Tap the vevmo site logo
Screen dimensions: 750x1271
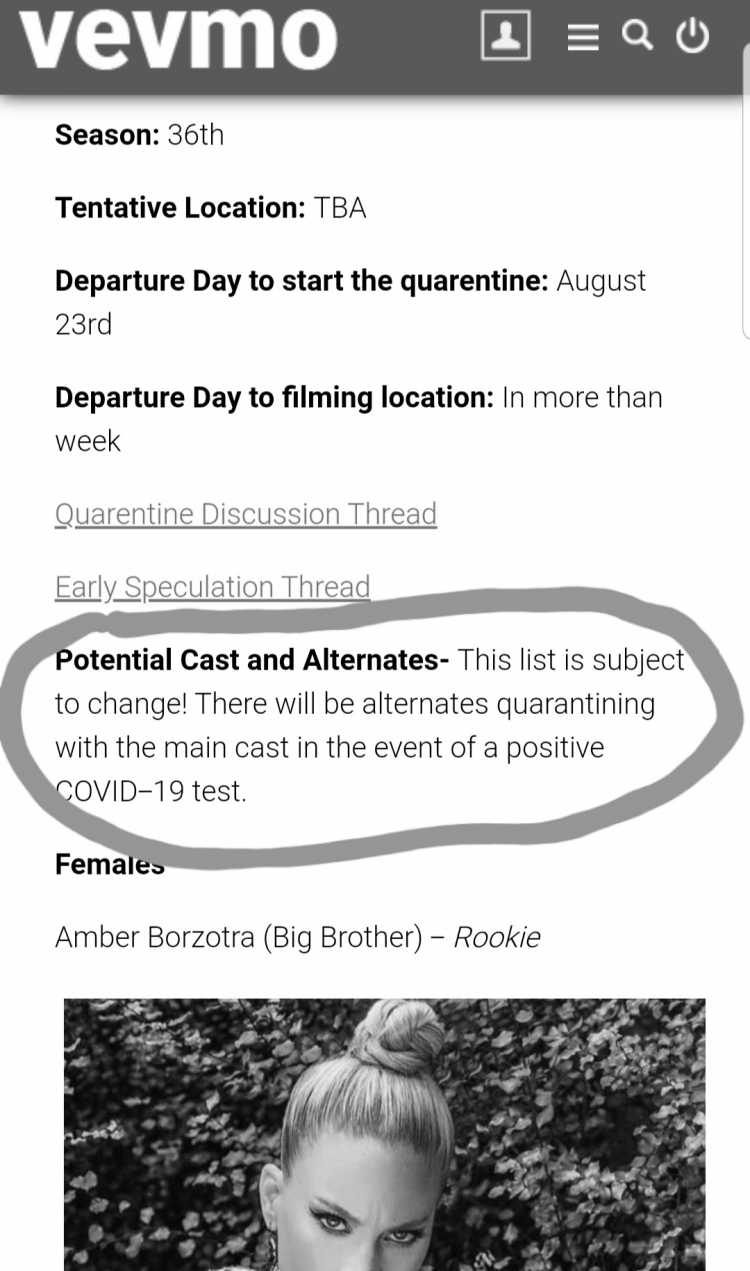[178, 35]
